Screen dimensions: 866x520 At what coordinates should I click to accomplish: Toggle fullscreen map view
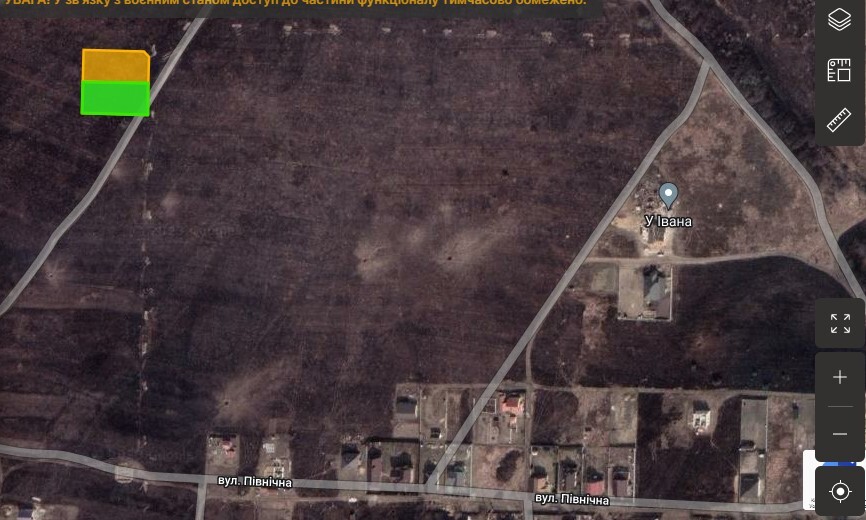tap(840, 323)
